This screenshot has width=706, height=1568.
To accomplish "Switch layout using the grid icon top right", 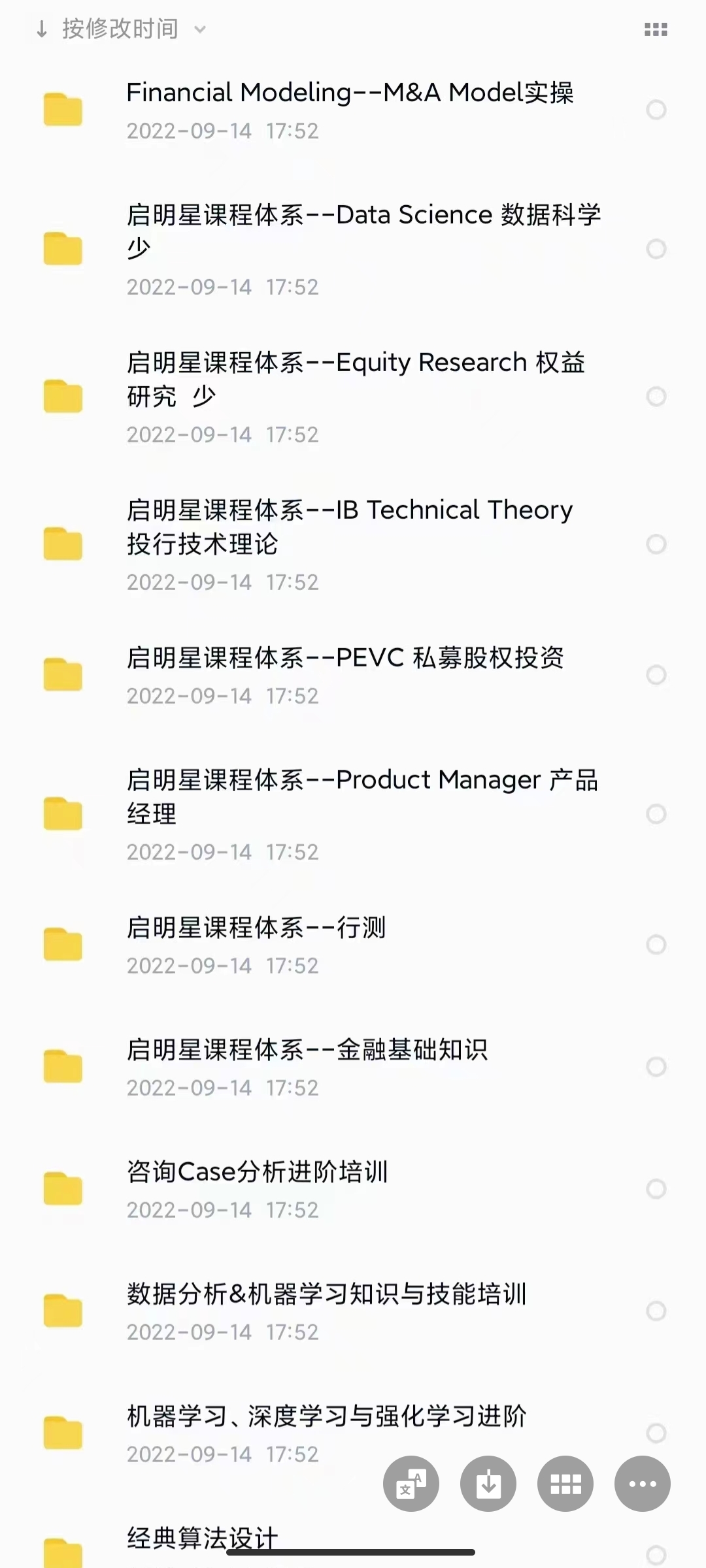I will [x=654, y=28].
